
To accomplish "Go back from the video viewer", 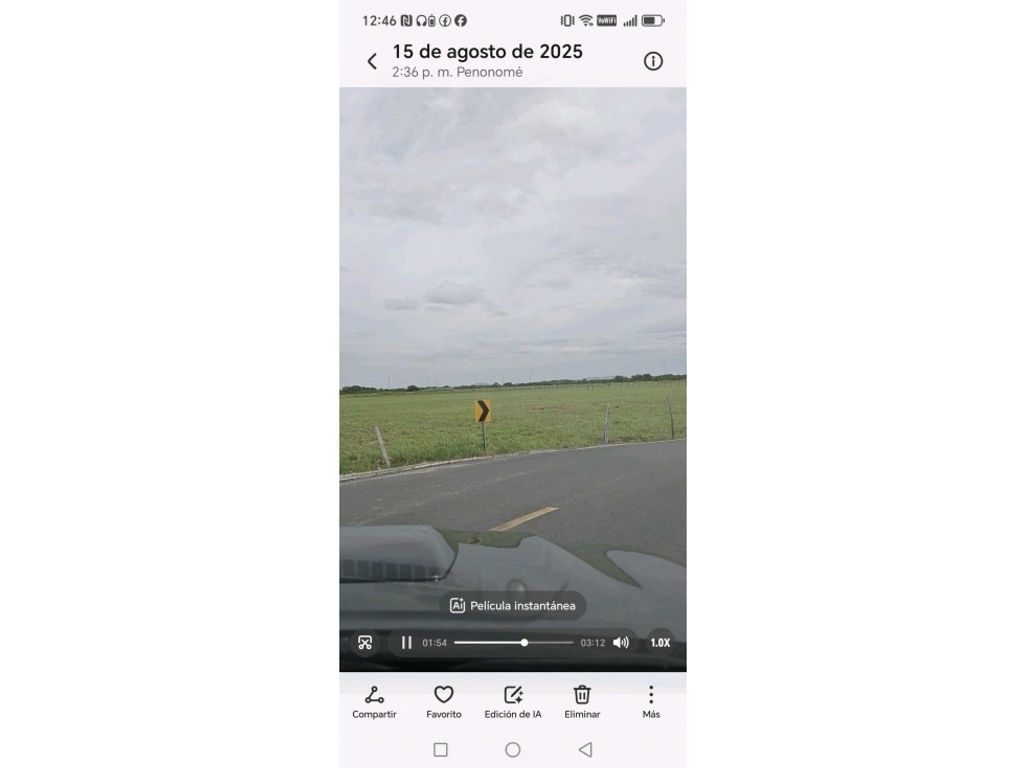I will pos(372,61).
